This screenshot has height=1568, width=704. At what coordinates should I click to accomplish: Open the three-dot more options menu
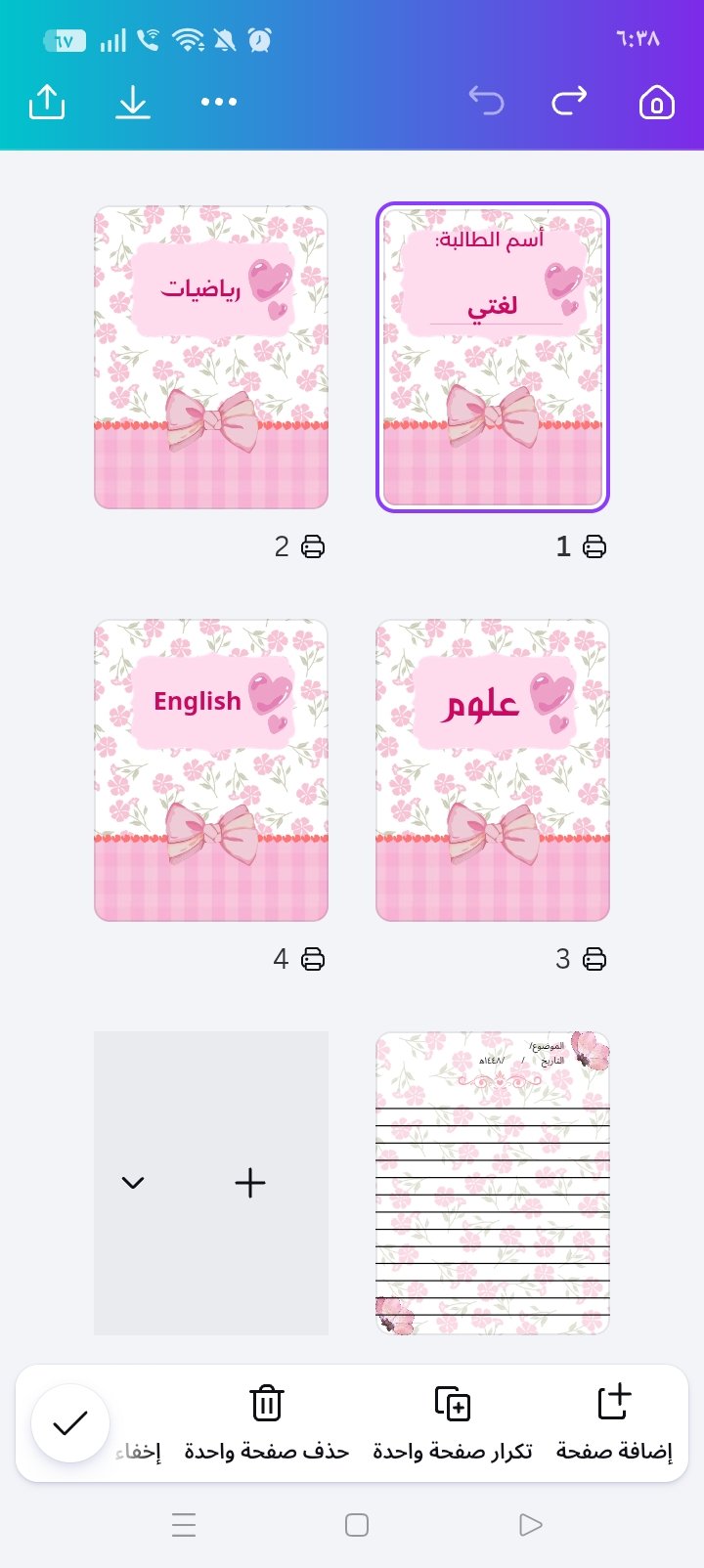(219, 102)
